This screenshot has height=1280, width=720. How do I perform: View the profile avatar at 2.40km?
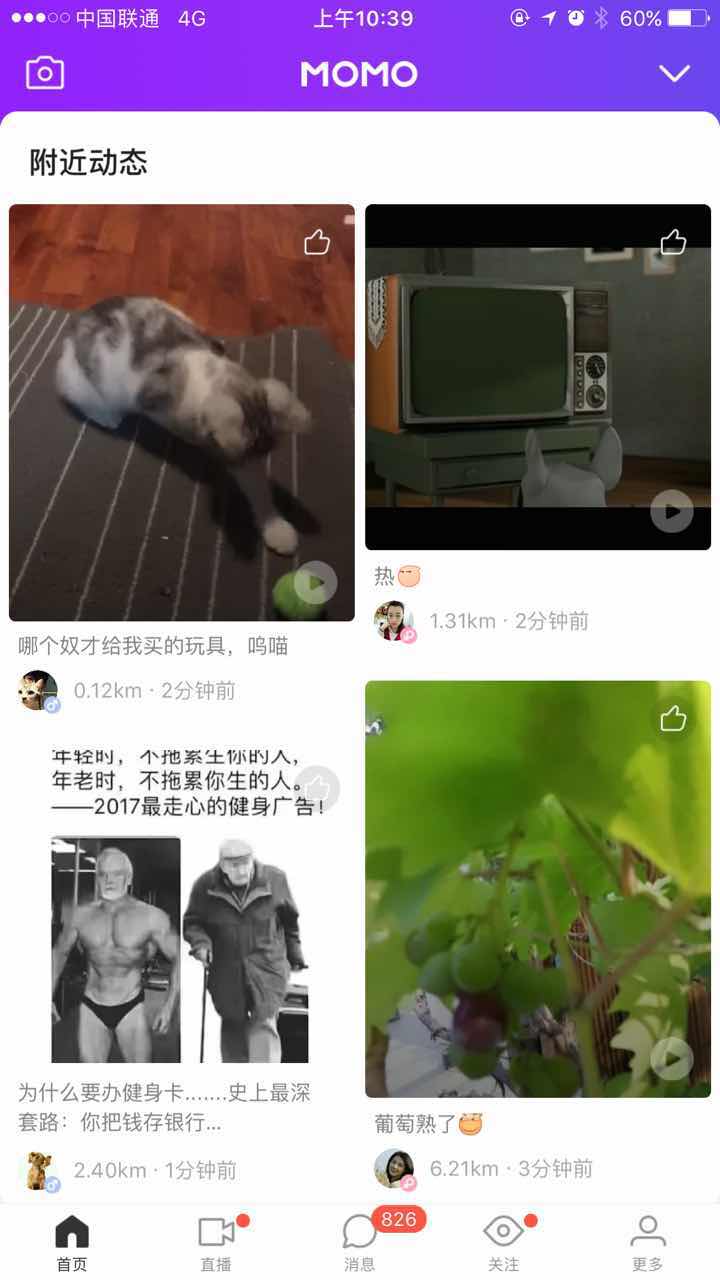click(39, 1170)
